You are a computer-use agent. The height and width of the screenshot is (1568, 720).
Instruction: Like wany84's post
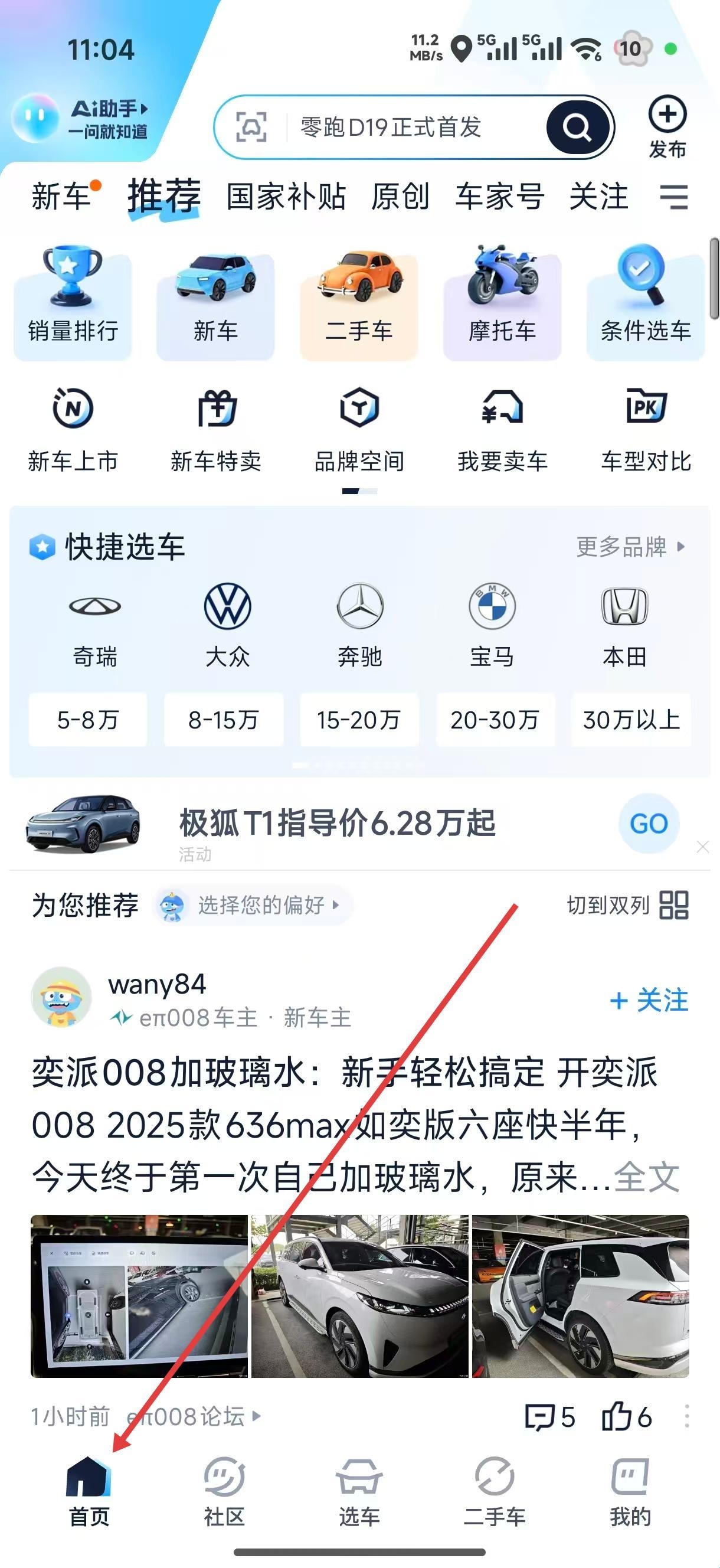coord(626,1417)
